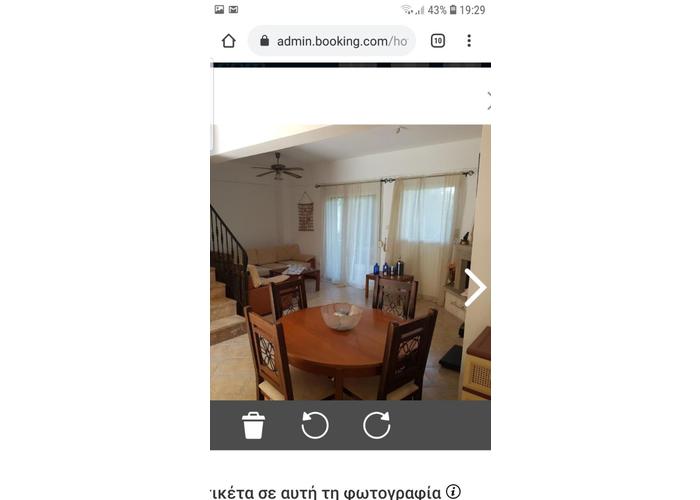Screen dimensions: 700x500
Task: Rotate the photo counterclockwise
Action: click(x=315, y=425)
